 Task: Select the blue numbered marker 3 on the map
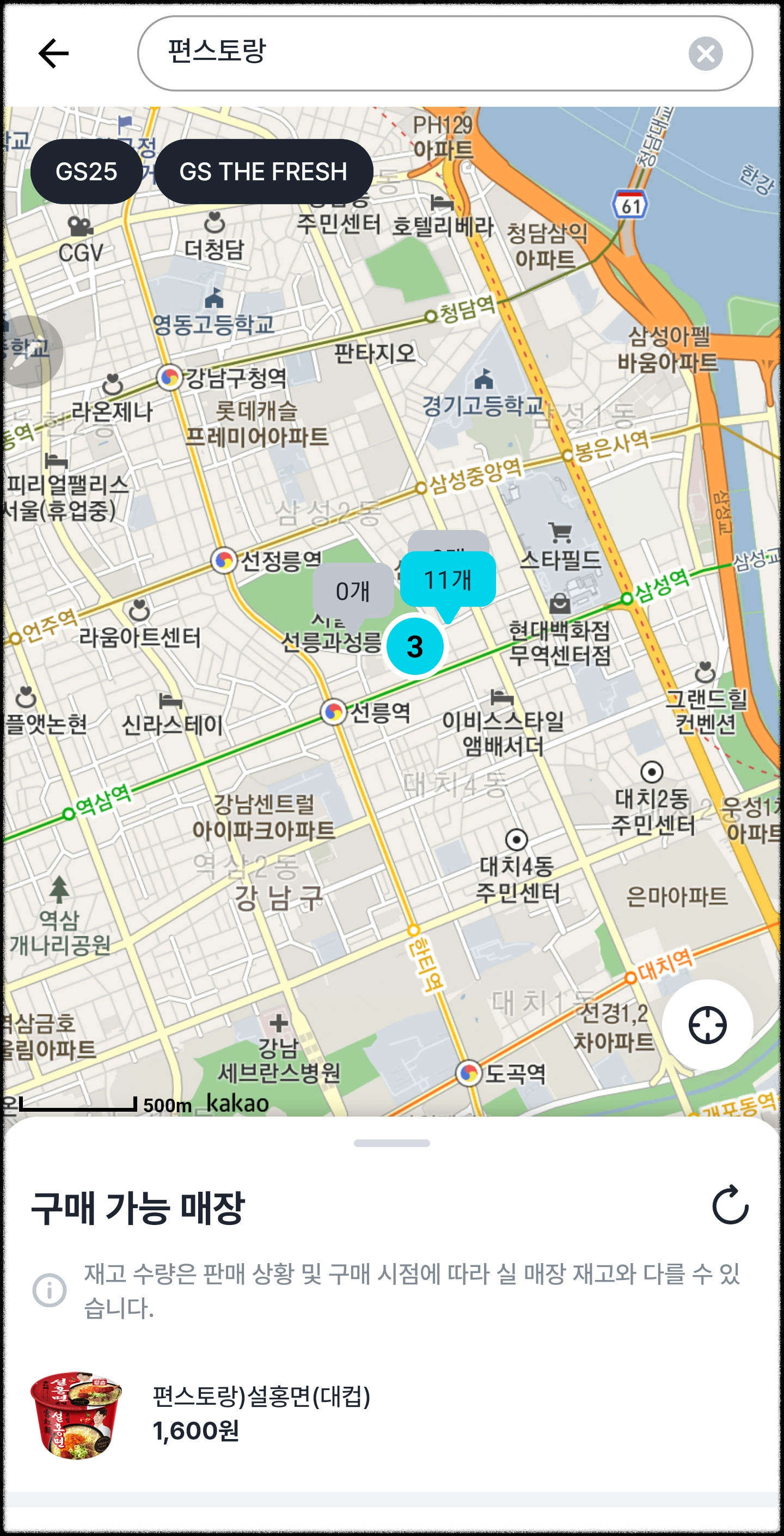tap(416, 647)
